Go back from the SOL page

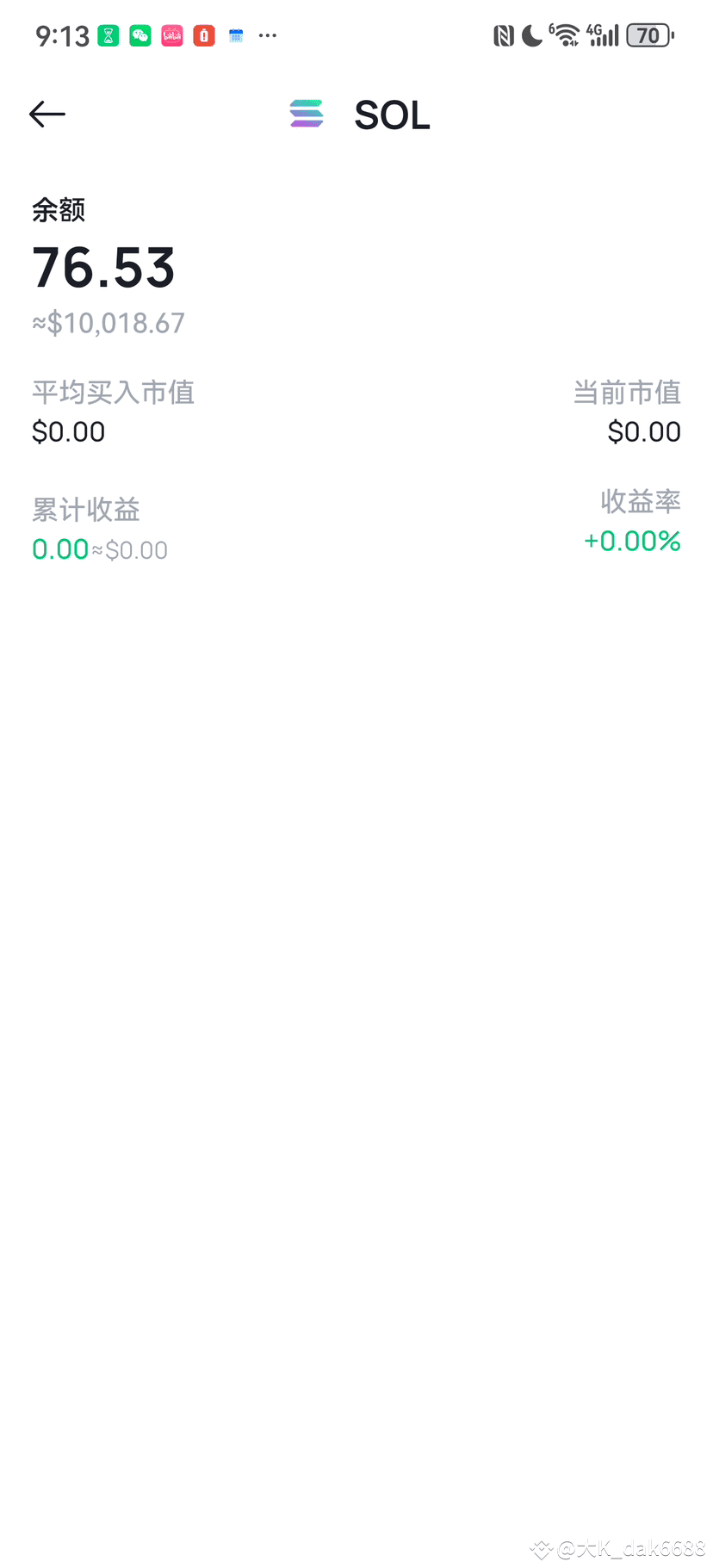47,114
